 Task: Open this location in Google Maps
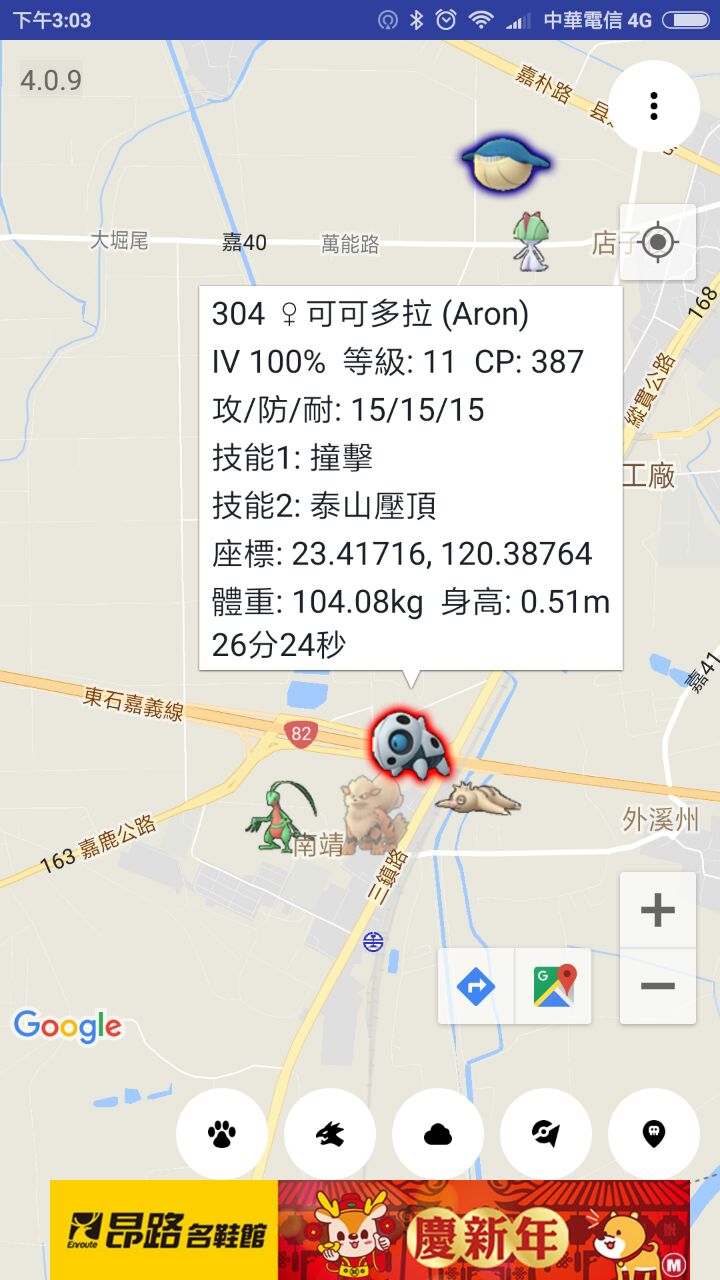click(x=554, y=987)
